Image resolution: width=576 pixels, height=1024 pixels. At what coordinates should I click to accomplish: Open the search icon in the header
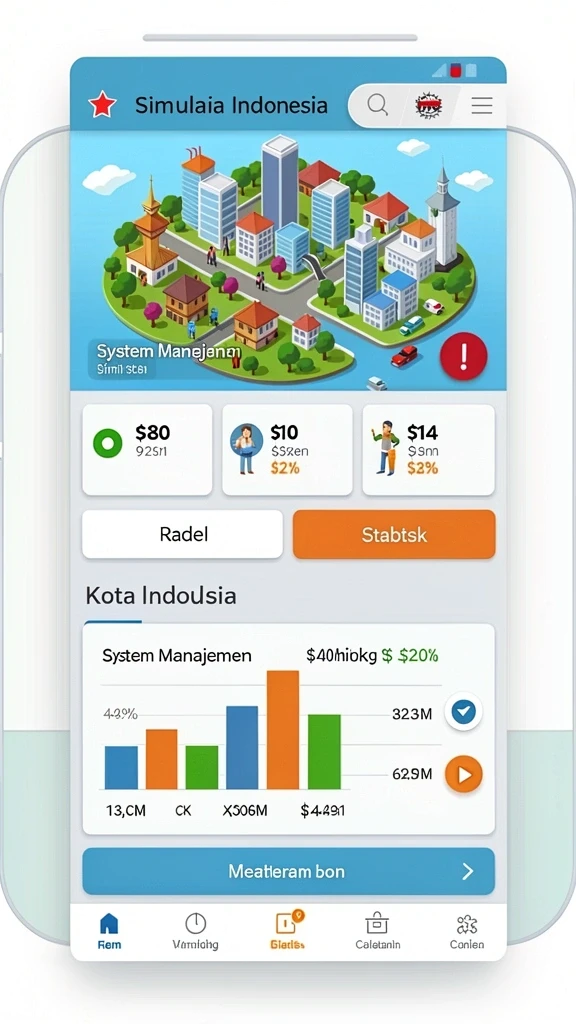[x=377, y=105]
